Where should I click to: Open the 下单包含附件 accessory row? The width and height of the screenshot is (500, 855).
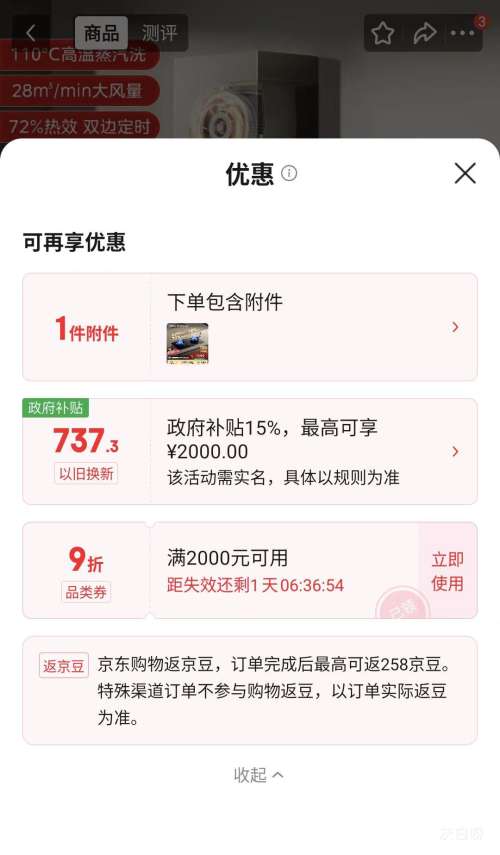250,327
